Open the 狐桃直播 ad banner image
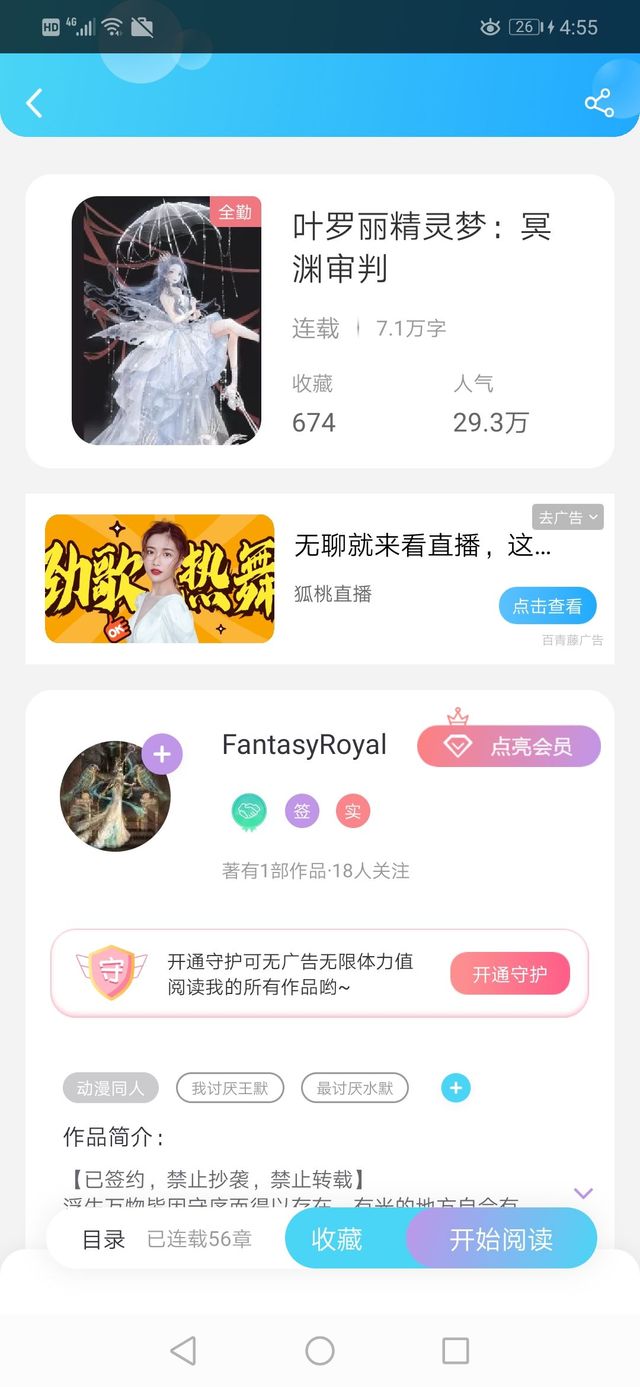 click(x=160, y=578)
